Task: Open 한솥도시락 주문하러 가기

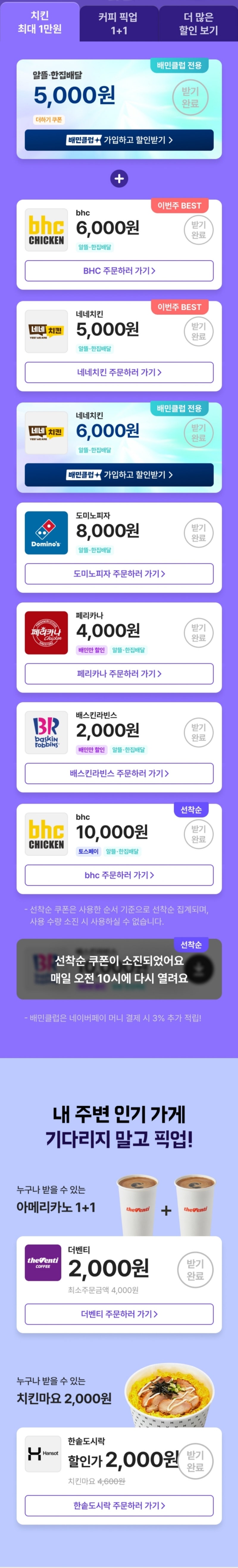Action: pyautogui.click(x=119, y=1506)
